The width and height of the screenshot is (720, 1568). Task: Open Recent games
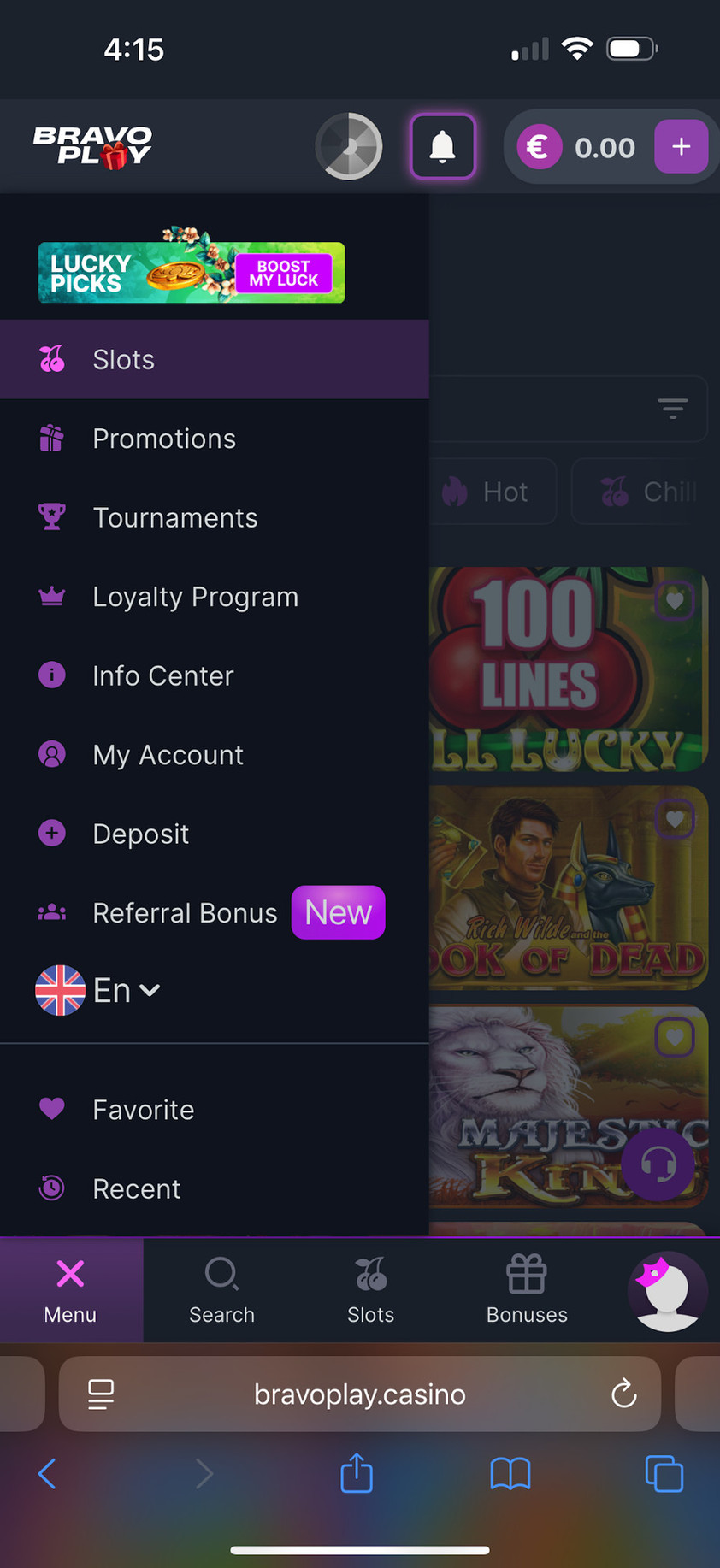136,1188
